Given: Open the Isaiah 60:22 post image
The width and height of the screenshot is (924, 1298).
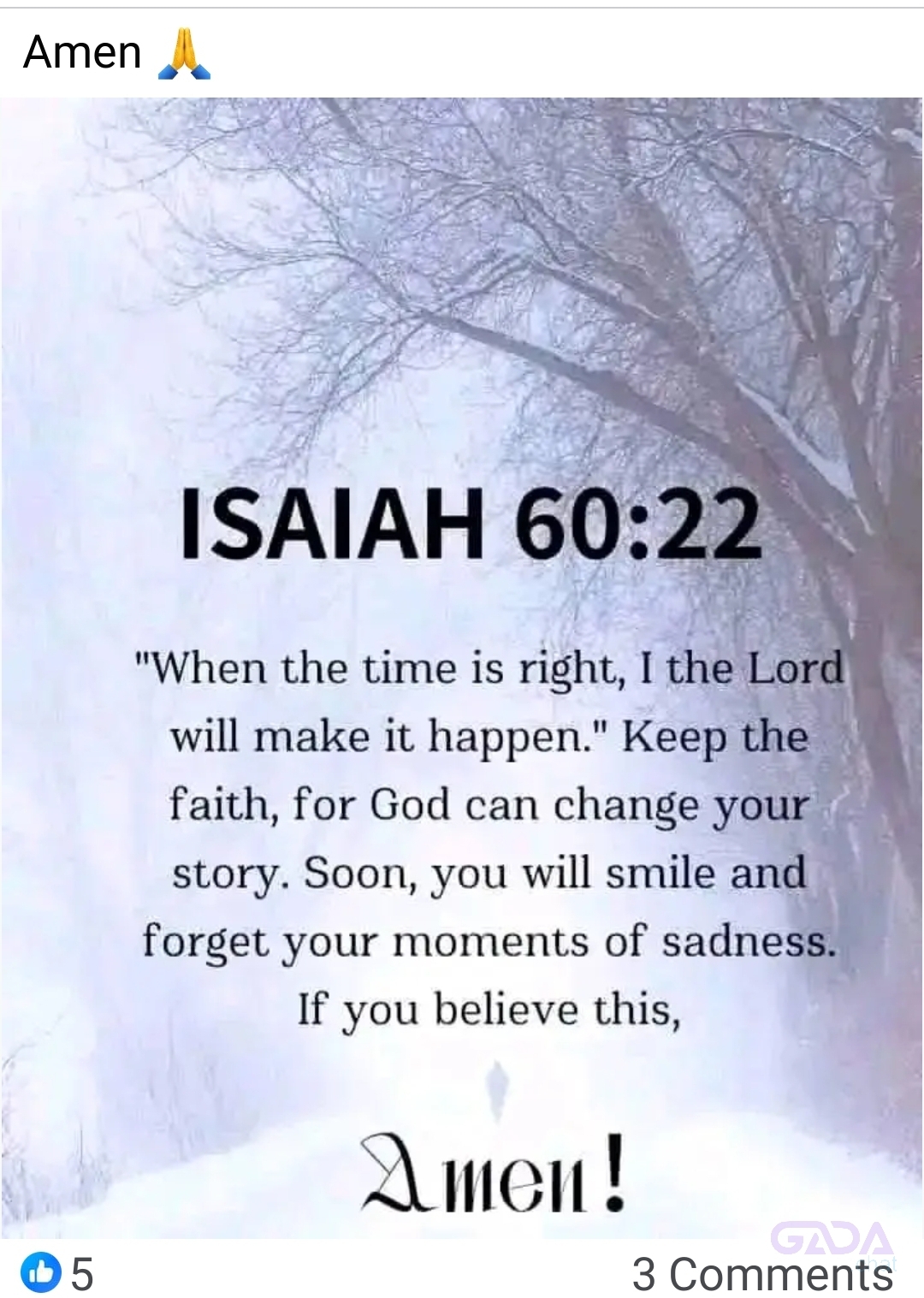Looking at the screenshot, I should point(462,667).
